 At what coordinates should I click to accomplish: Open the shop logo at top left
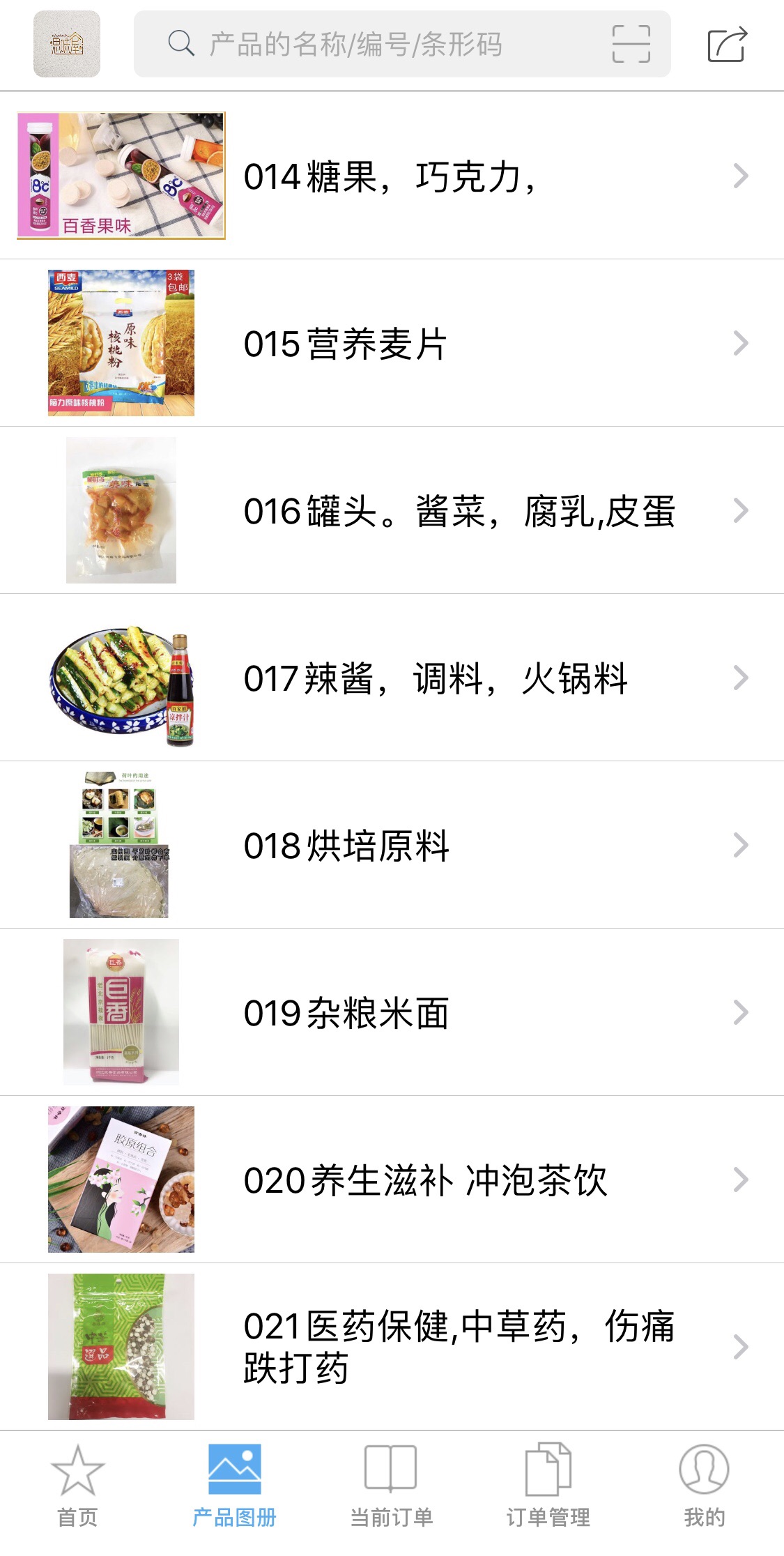pyautogui.click(x=67, y=44)
